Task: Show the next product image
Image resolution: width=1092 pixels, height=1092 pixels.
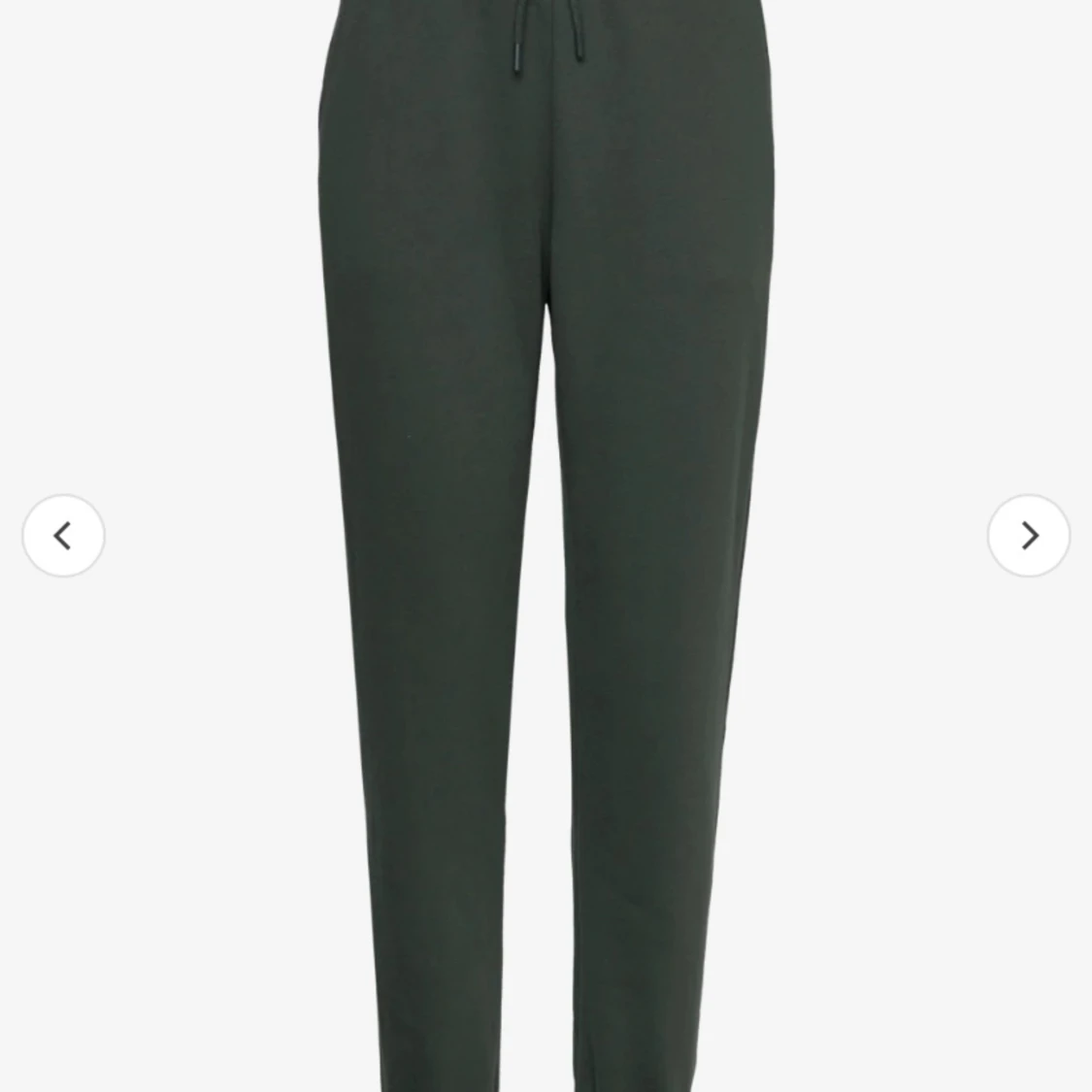Action: pyautogui.click(x=1029, y=536)
